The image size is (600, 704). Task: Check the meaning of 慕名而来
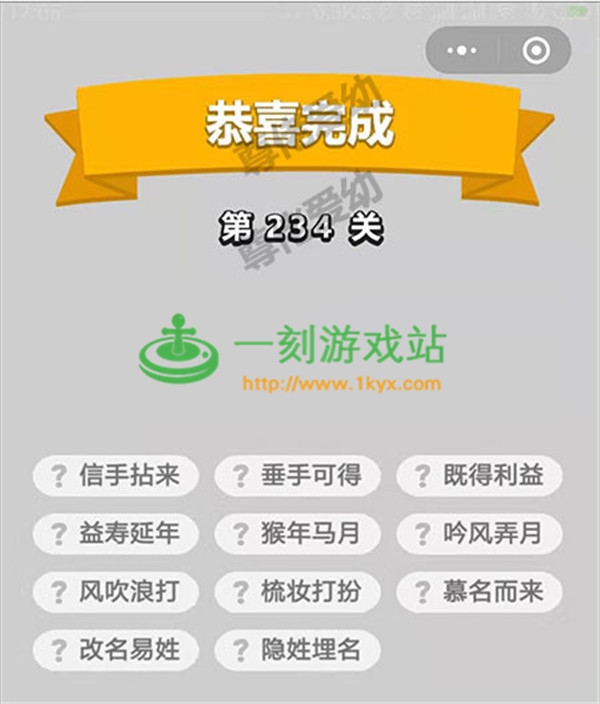tap(480, 591)
